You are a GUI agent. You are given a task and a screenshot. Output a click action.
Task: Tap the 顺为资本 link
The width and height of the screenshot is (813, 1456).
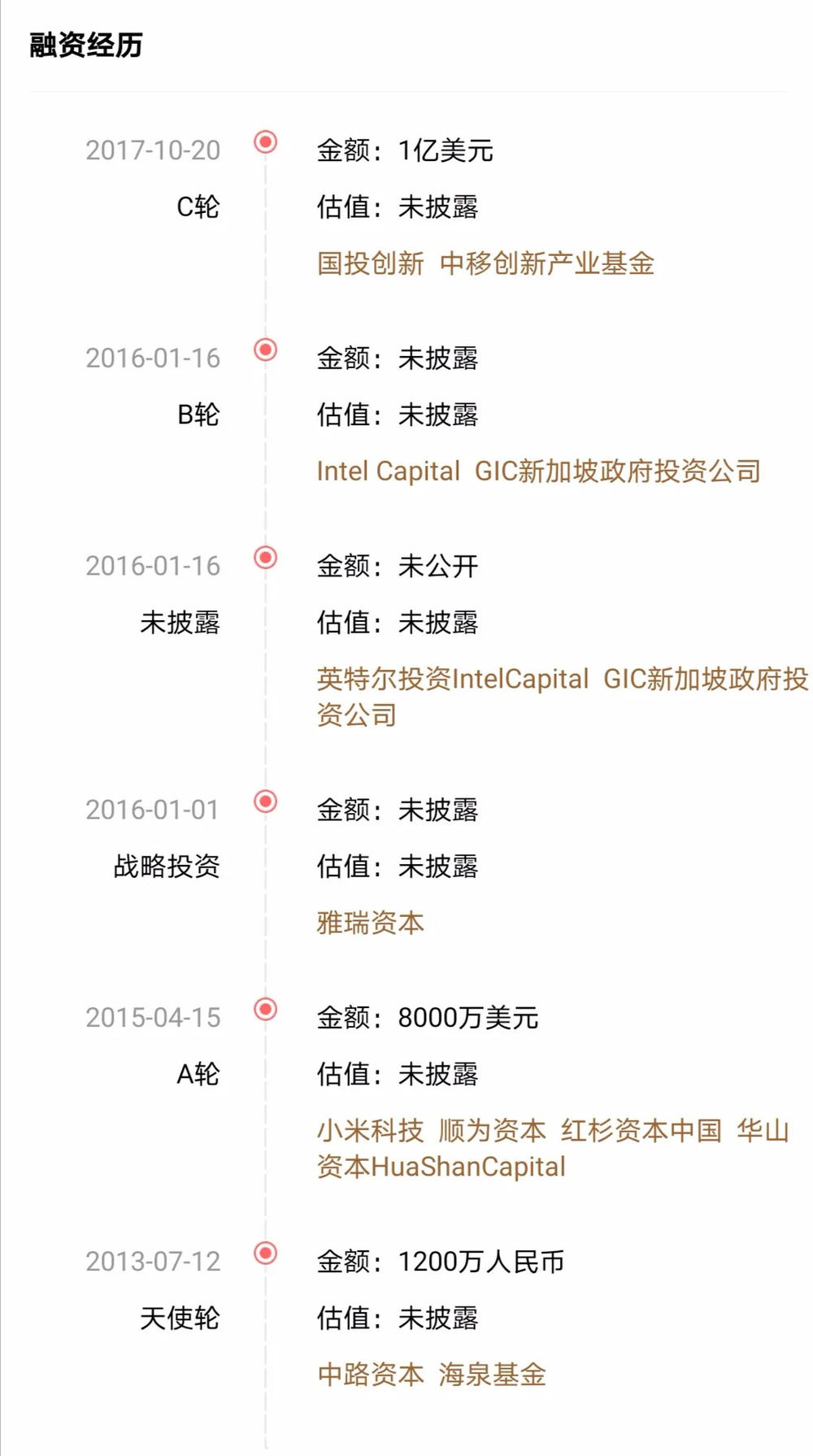[492, 1131]
